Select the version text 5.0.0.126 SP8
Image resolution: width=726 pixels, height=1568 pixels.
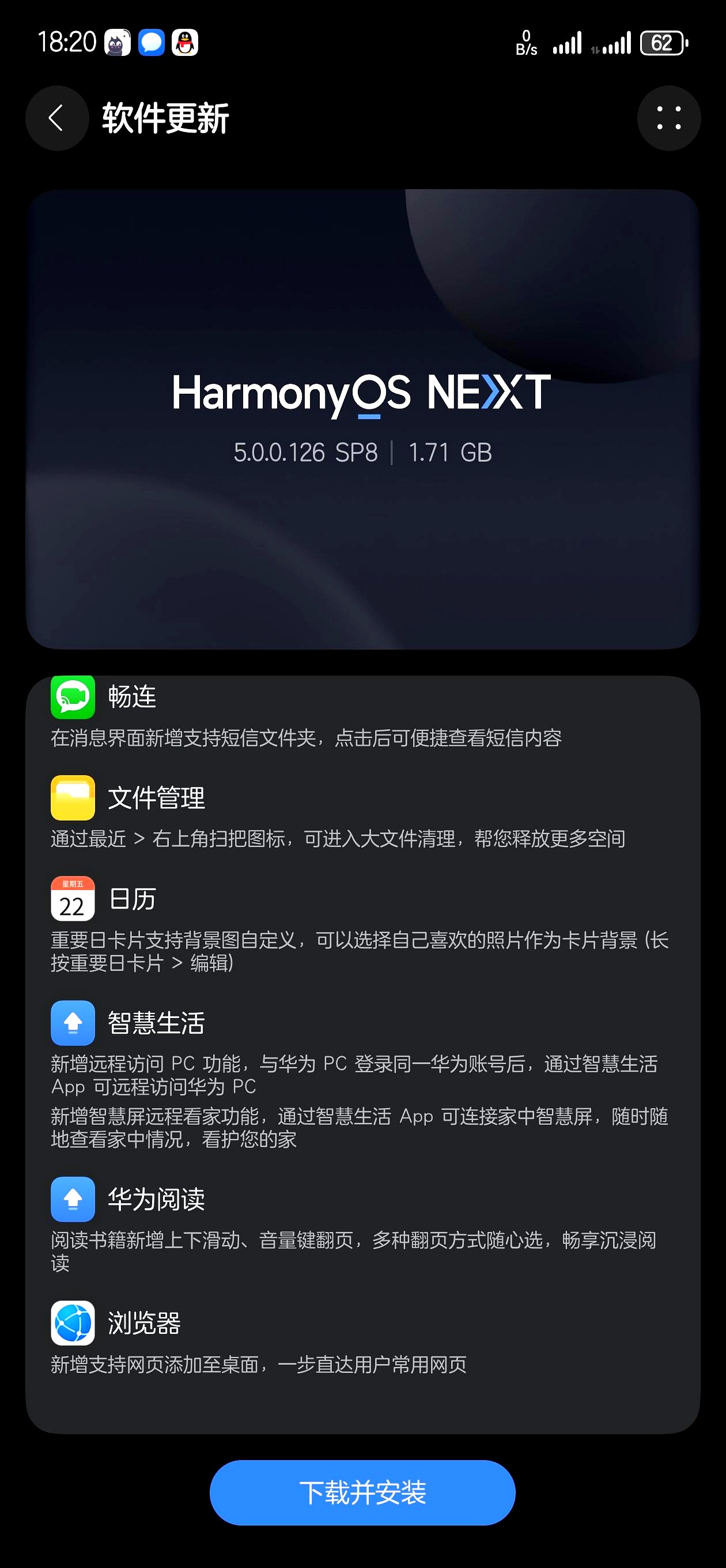(x=304, y=453)
